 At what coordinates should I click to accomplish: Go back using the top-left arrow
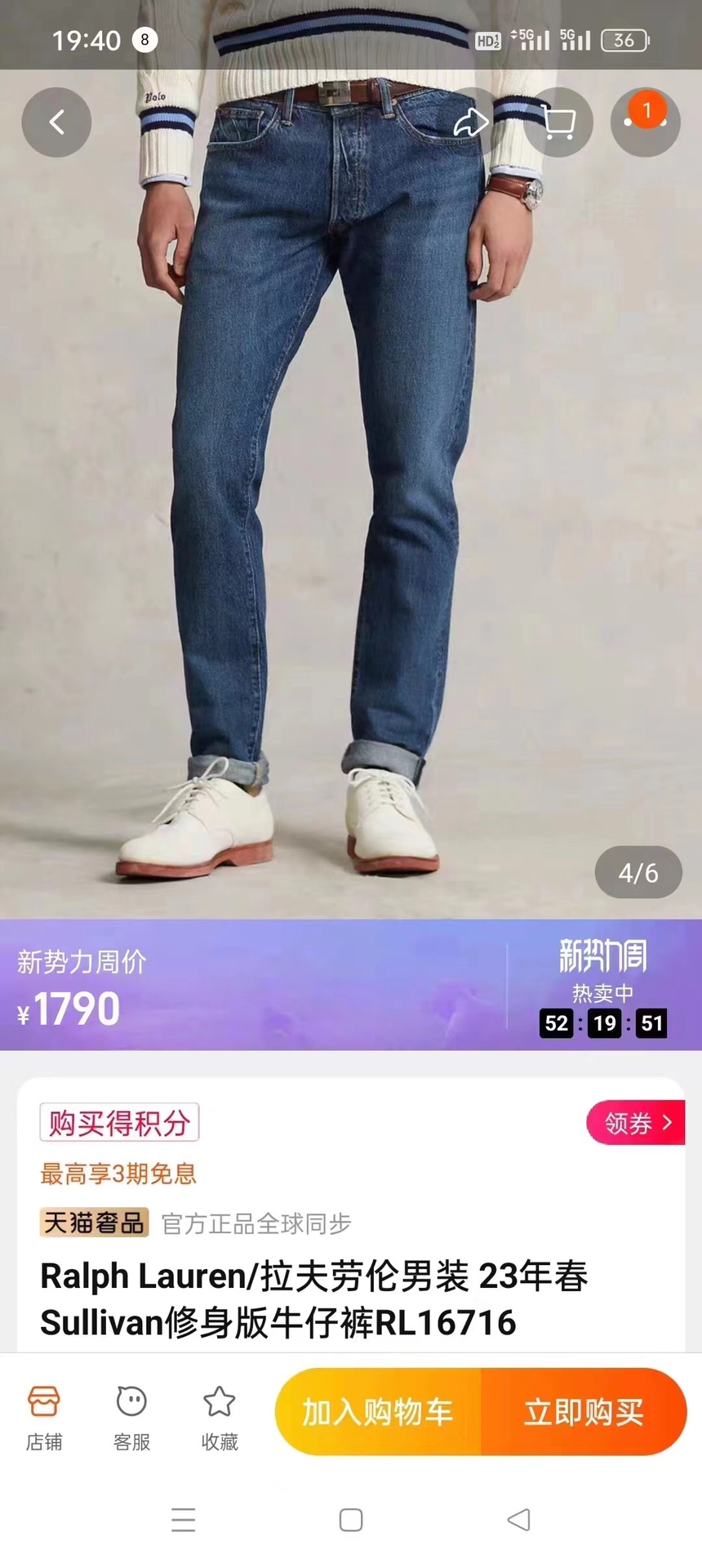(56, 122)
